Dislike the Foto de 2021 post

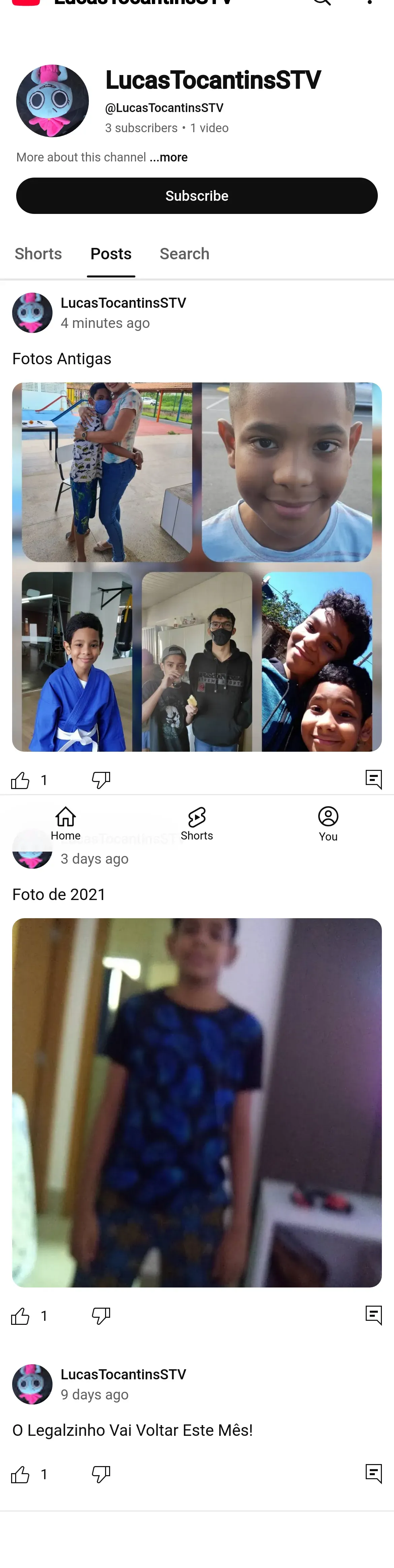pos(101,1316)
